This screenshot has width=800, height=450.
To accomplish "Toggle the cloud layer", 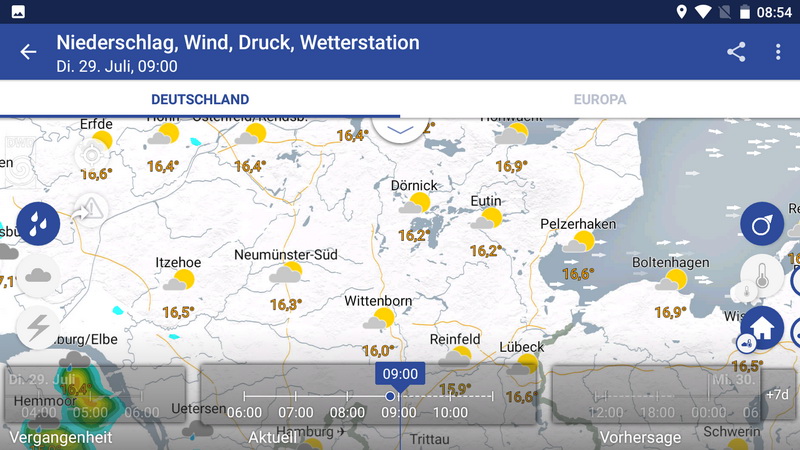I will [x=38, y=275].
